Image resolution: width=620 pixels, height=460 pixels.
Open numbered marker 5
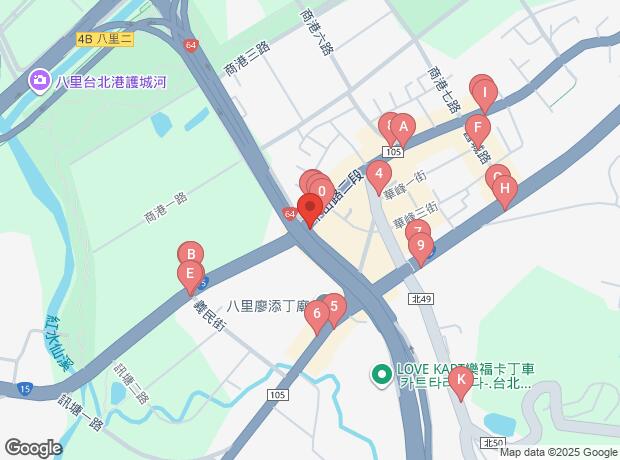[335, 307]
